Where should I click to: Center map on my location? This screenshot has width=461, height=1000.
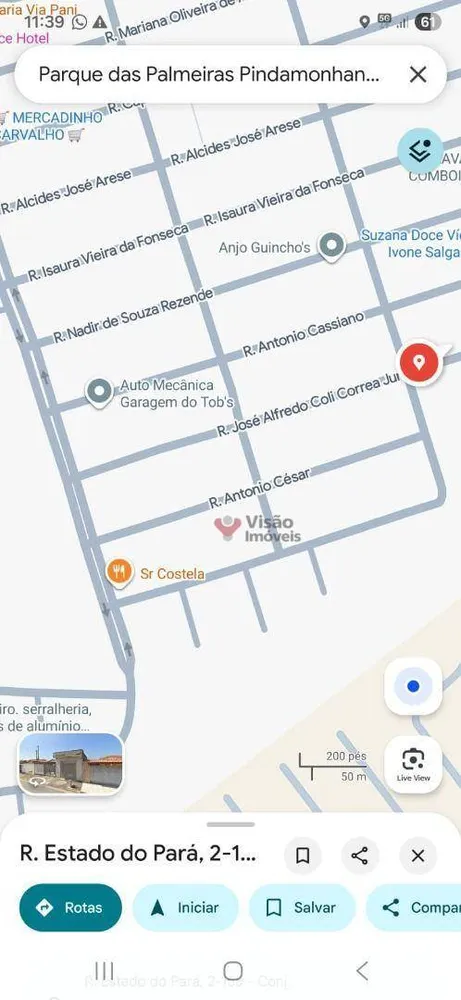pos(413,686)
